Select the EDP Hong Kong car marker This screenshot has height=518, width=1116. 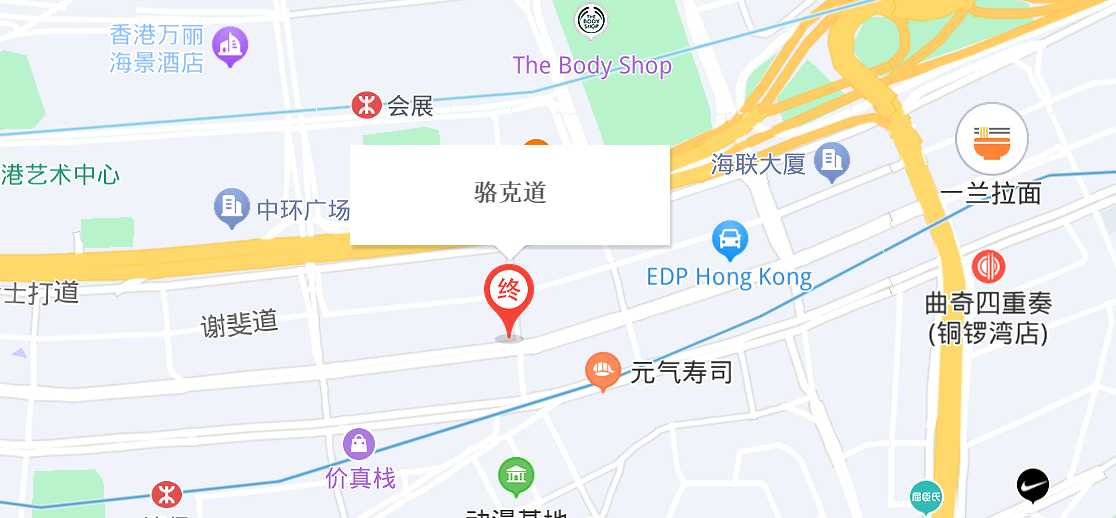coord(730,240)
